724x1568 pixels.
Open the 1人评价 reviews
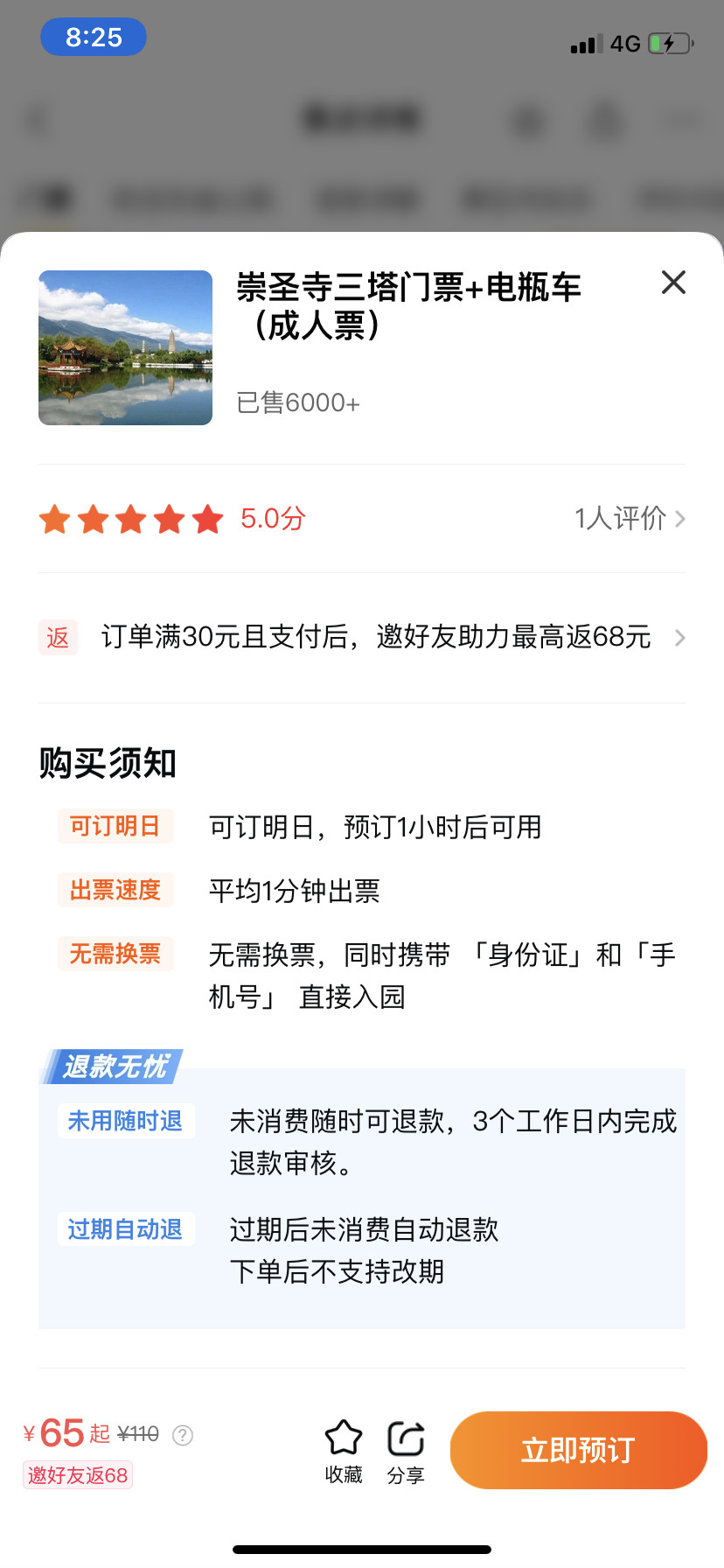click(629, 518)
